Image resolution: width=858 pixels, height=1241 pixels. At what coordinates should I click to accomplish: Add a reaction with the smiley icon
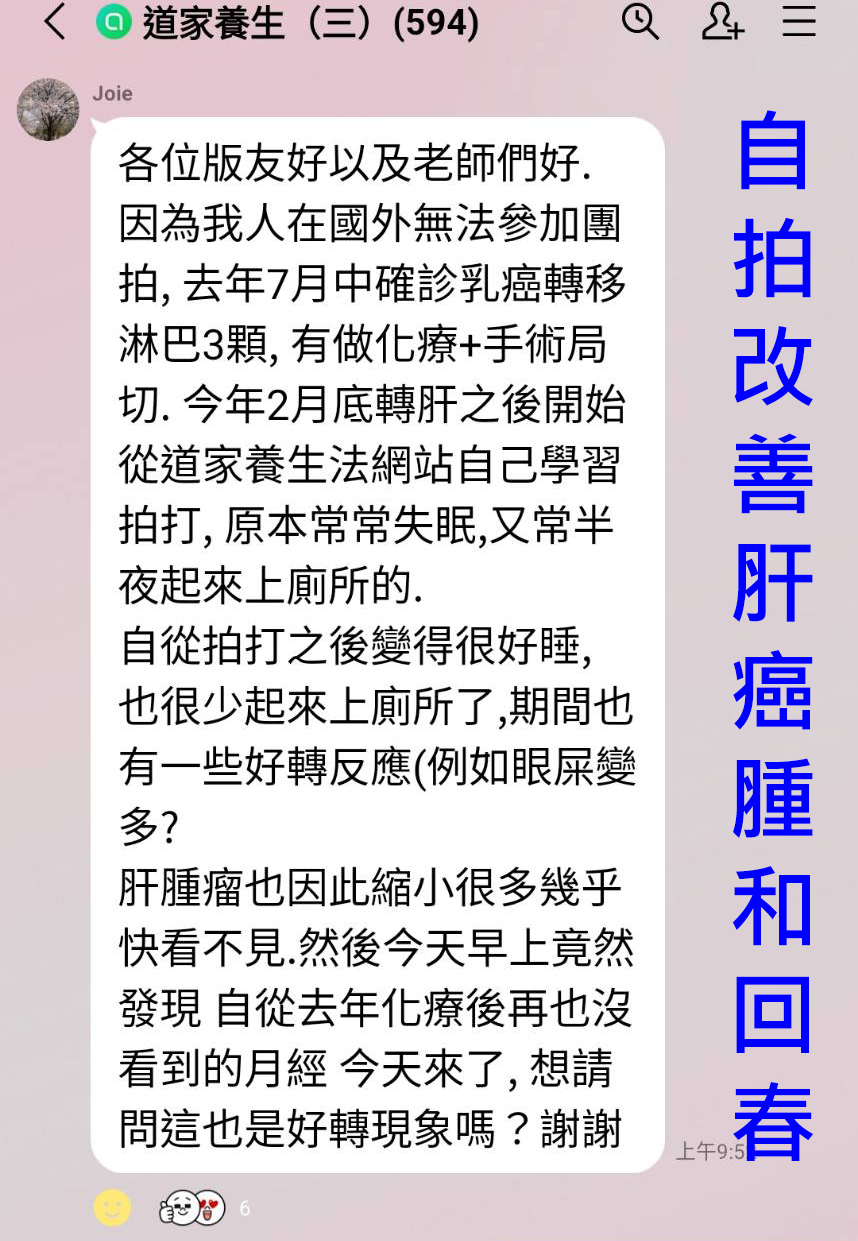(113, 1208)
